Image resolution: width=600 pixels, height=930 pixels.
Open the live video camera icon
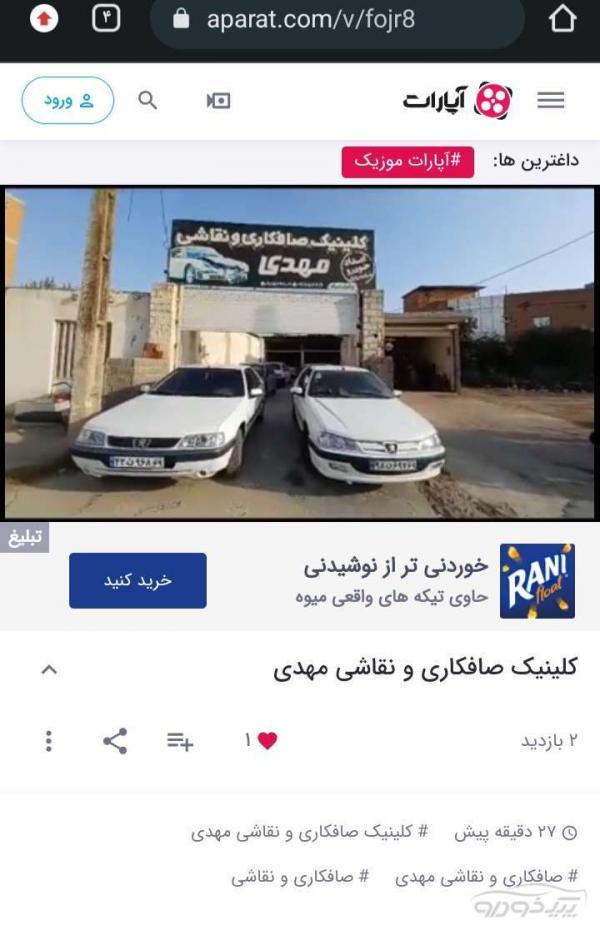click(218, 100)
